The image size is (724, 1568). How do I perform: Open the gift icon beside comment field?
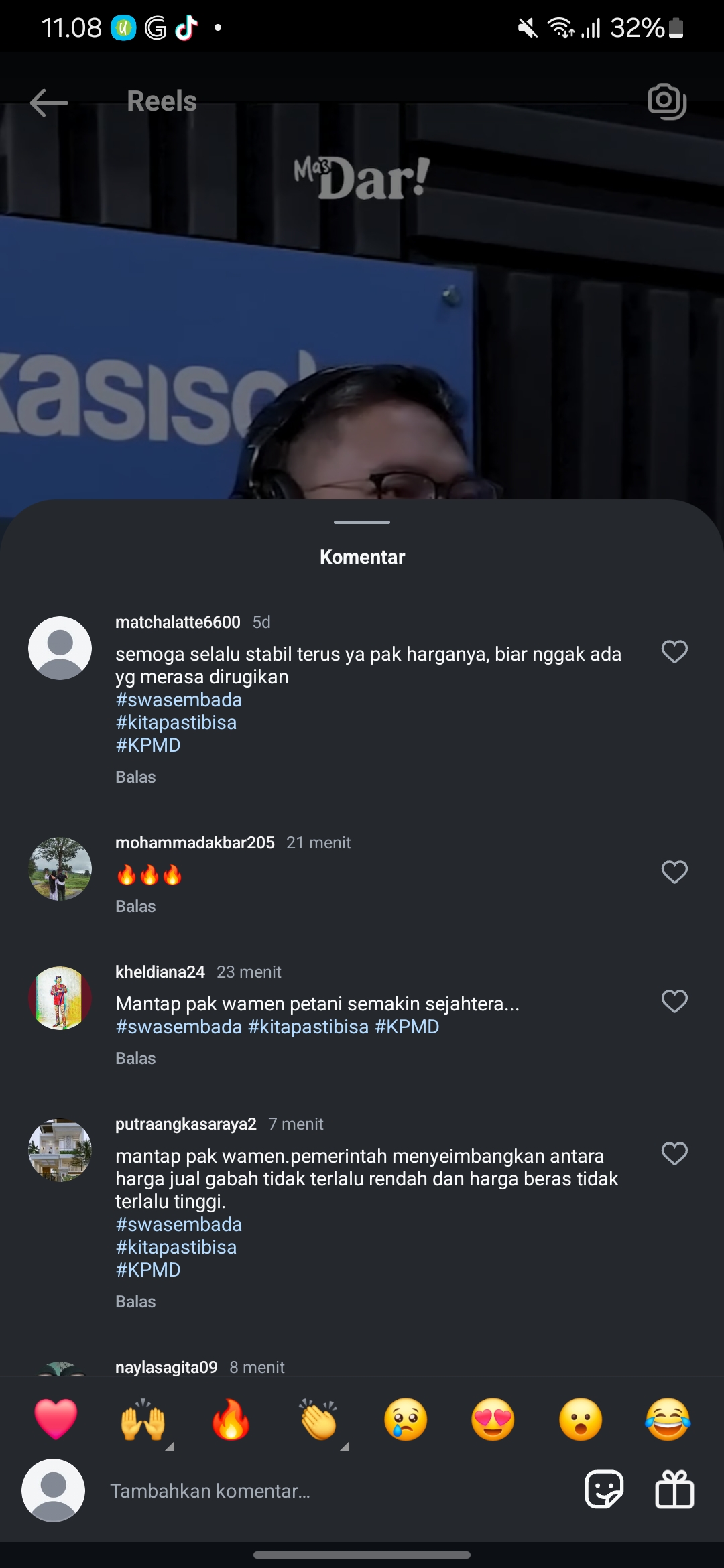pos(674,1490)
